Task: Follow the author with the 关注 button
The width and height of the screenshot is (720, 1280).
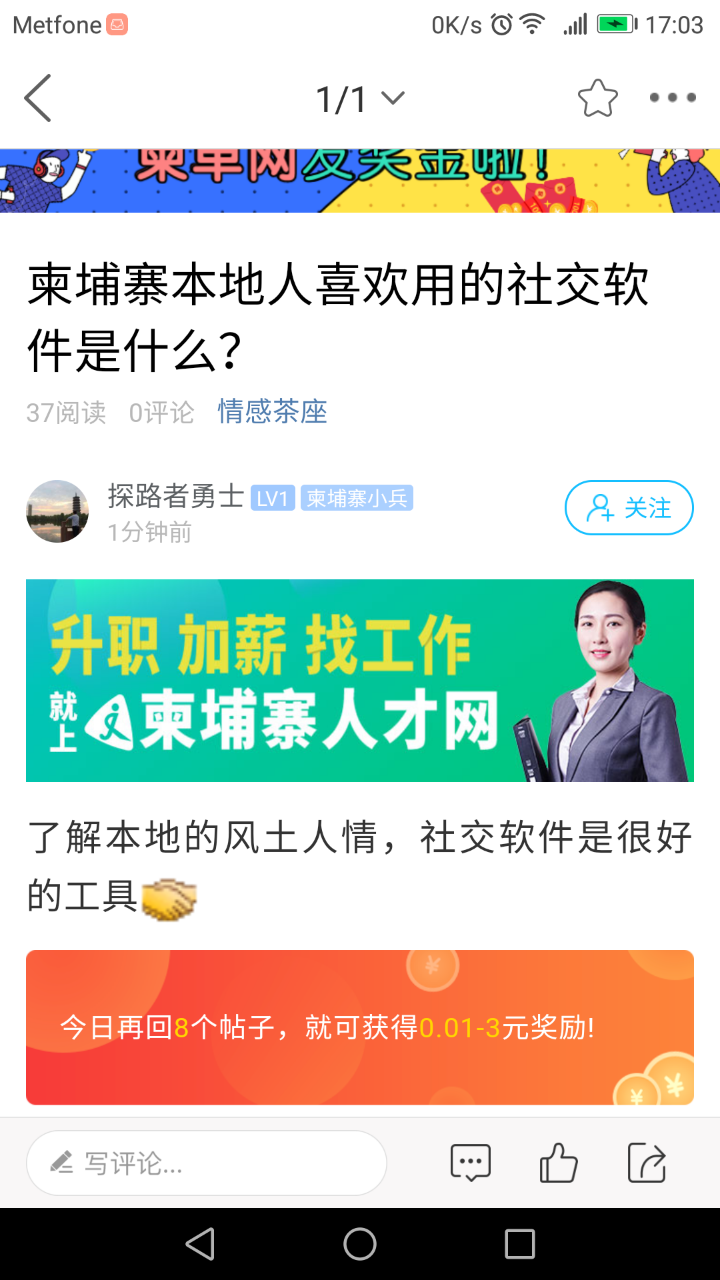Action: tap(629, 508)
